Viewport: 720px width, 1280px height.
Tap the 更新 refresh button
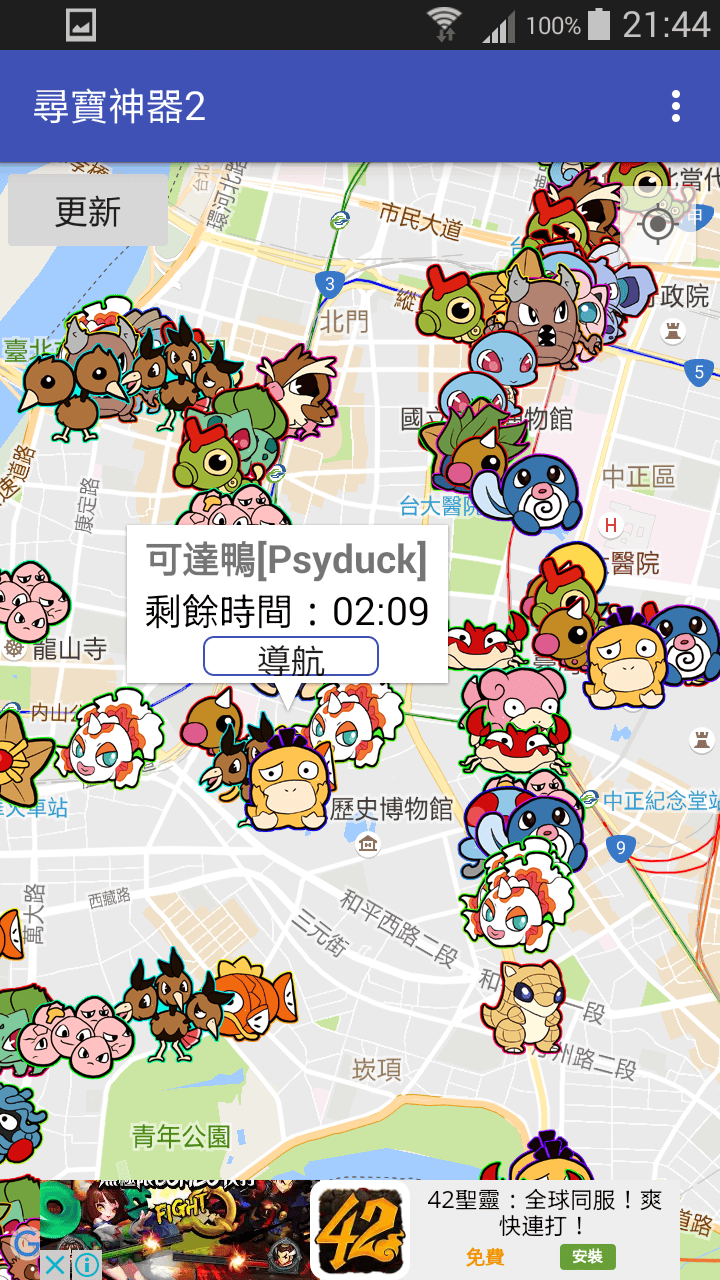(x=88, y=211)
